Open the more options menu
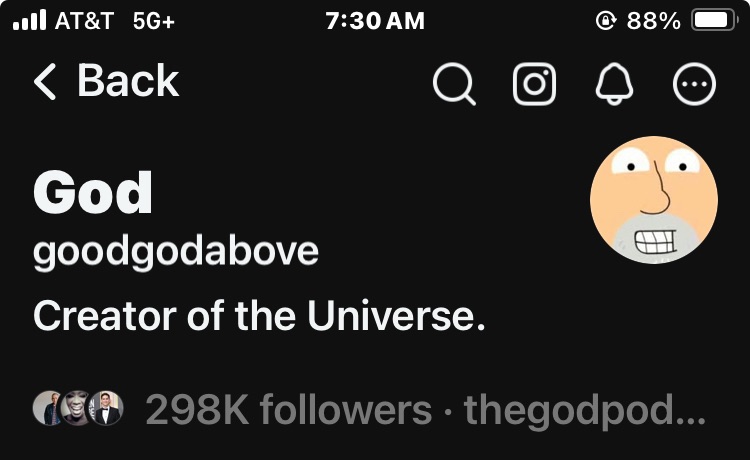 (x=694, y=84)
